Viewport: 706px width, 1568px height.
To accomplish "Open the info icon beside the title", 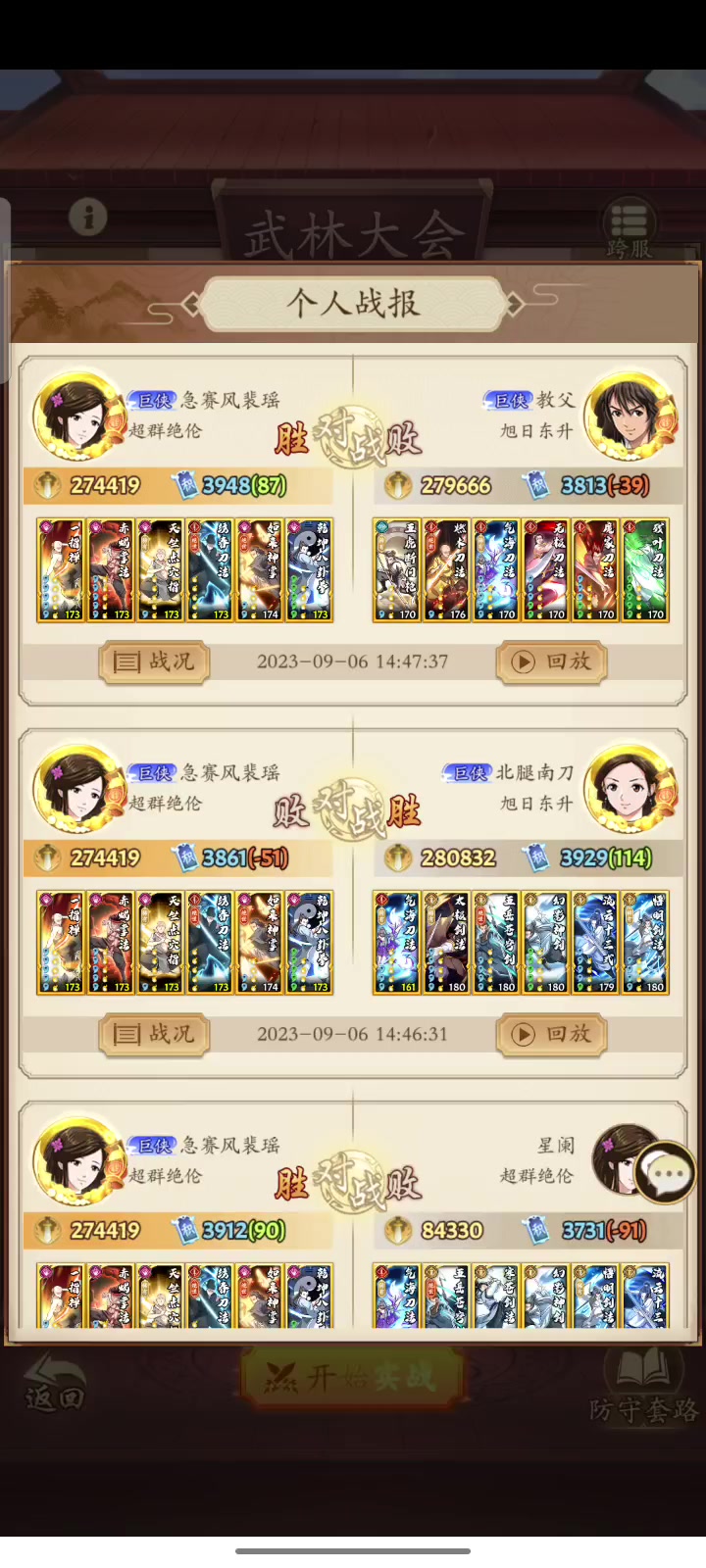I will point(87,217).
